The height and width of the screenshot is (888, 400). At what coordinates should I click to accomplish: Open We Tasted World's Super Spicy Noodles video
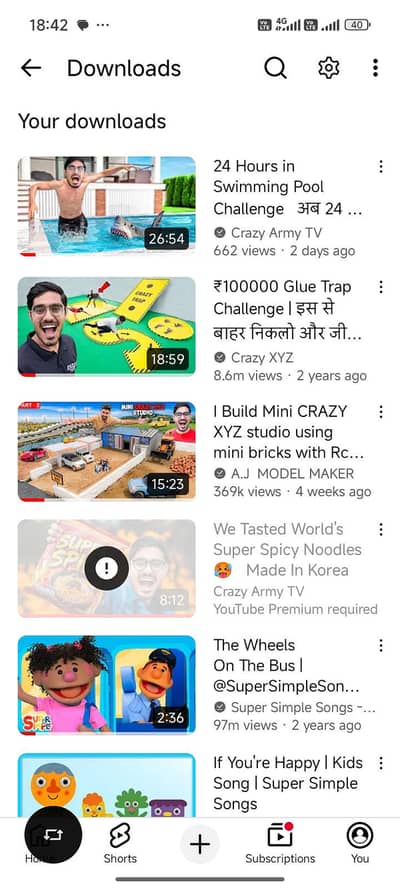[x=107, y=569]
